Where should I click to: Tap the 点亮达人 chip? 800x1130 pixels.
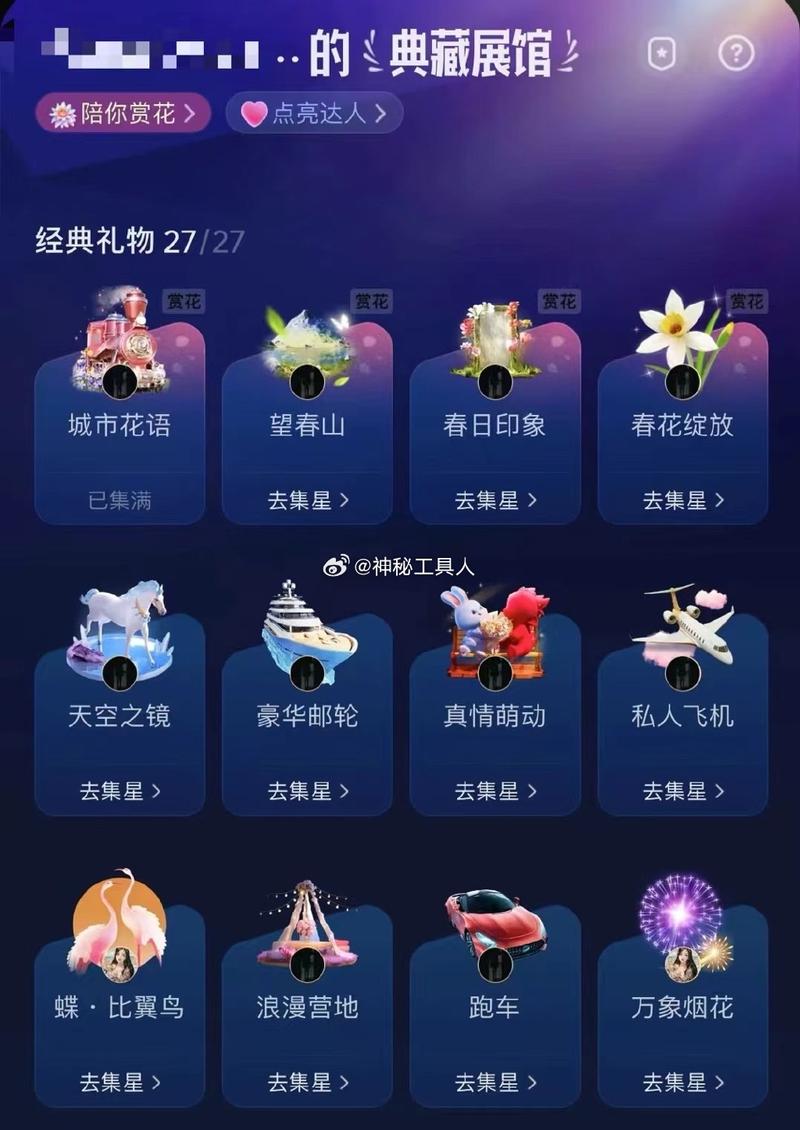pos(314,113)
